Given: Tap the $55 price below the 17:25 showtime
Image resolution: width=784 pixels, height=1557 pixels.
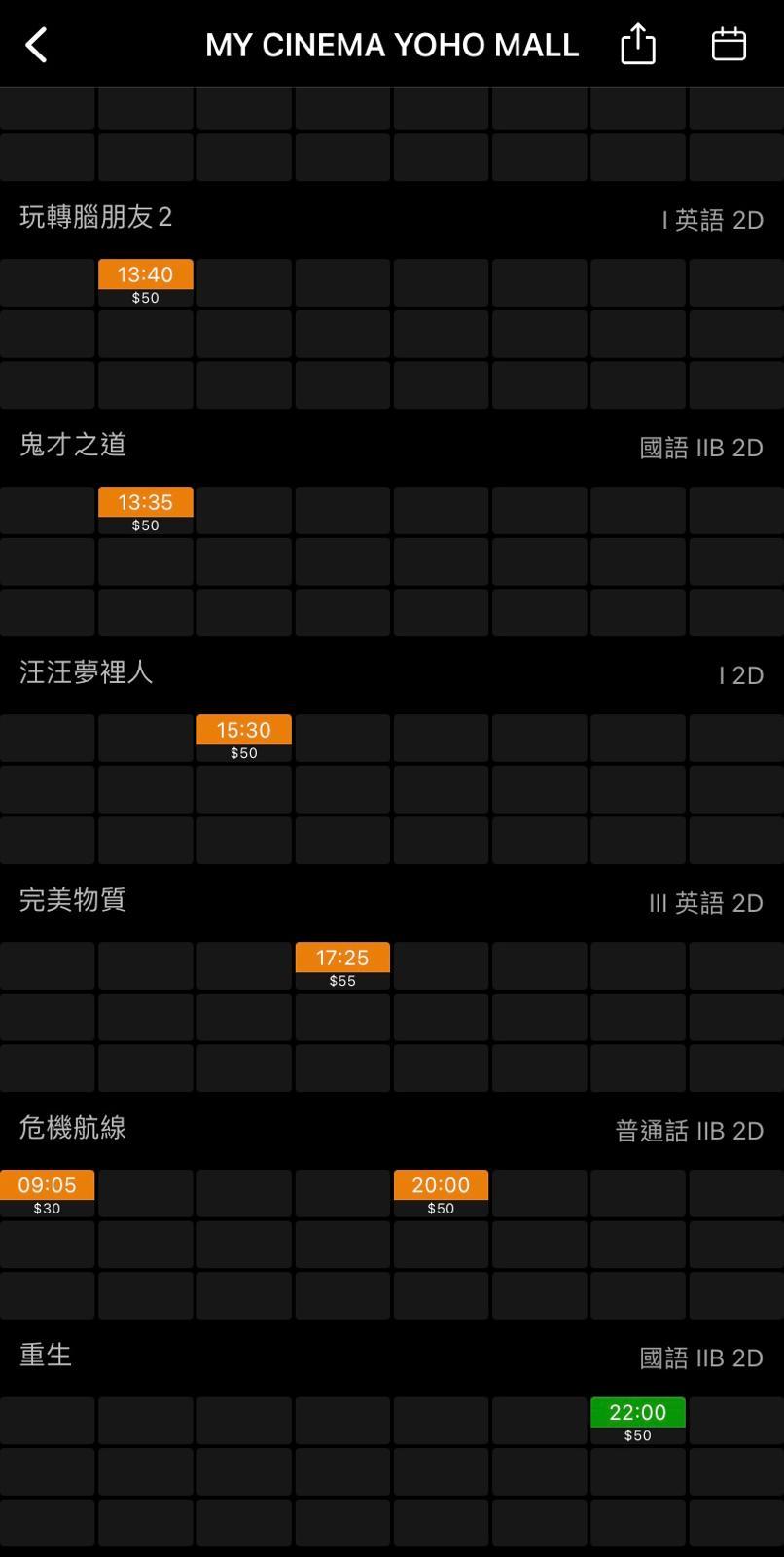Looking at the screenshot, I should [342, 980].
